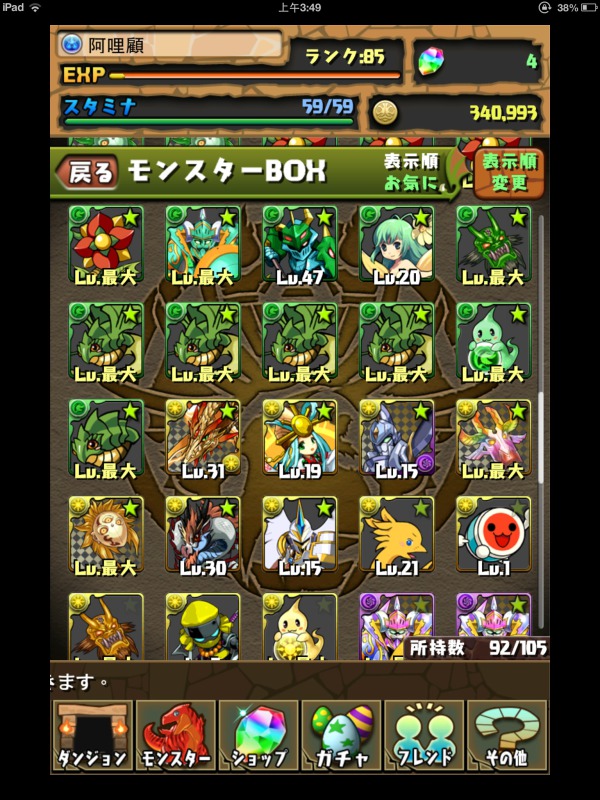600x800 pixels.
Task: Tap the 戻る back button
Action: 88,171
